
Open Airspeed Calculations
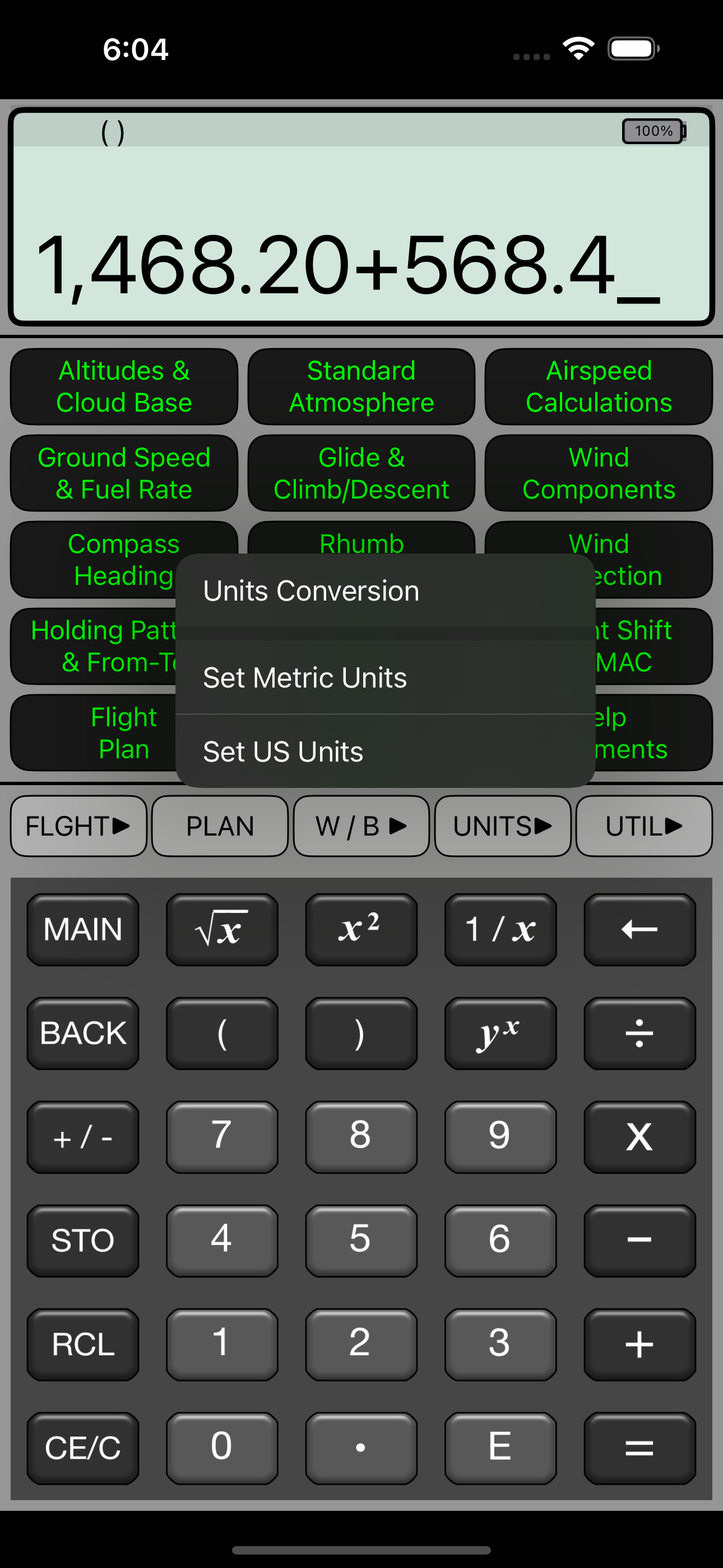click(599, 386)
